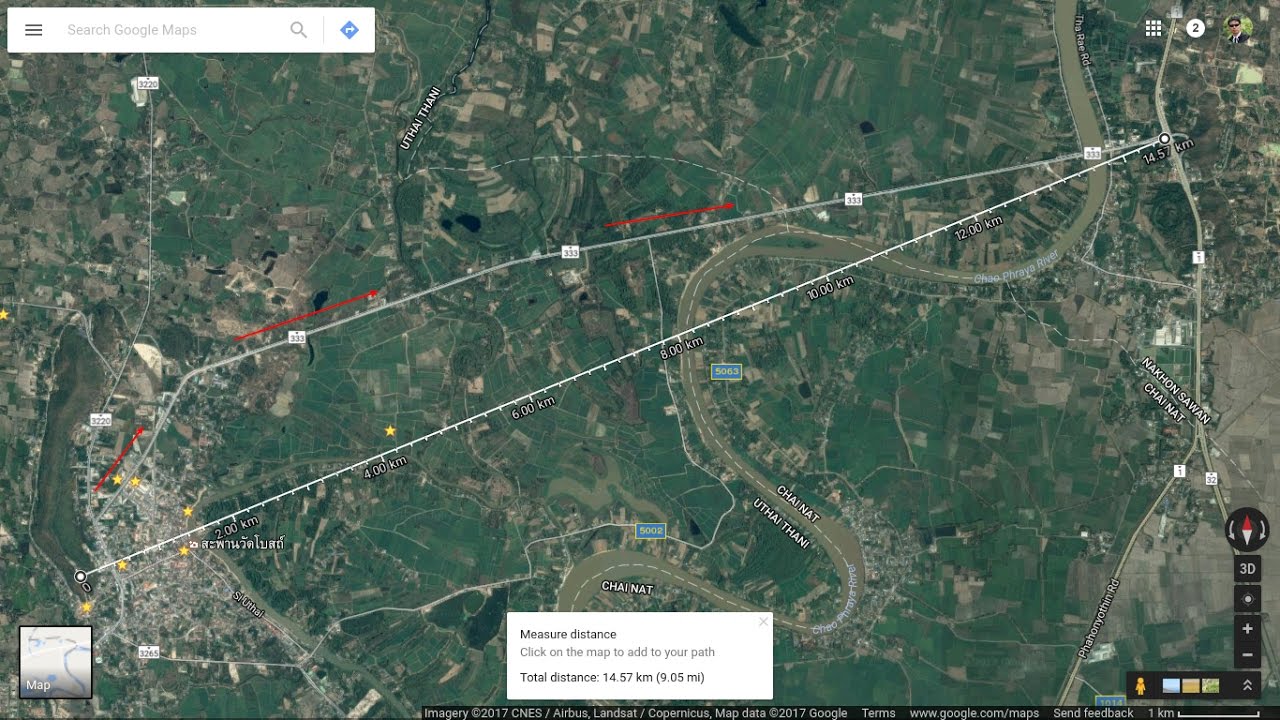Open the www.google.com/maps link
This screenshot has width=1280, height=720.
[974, 713]
